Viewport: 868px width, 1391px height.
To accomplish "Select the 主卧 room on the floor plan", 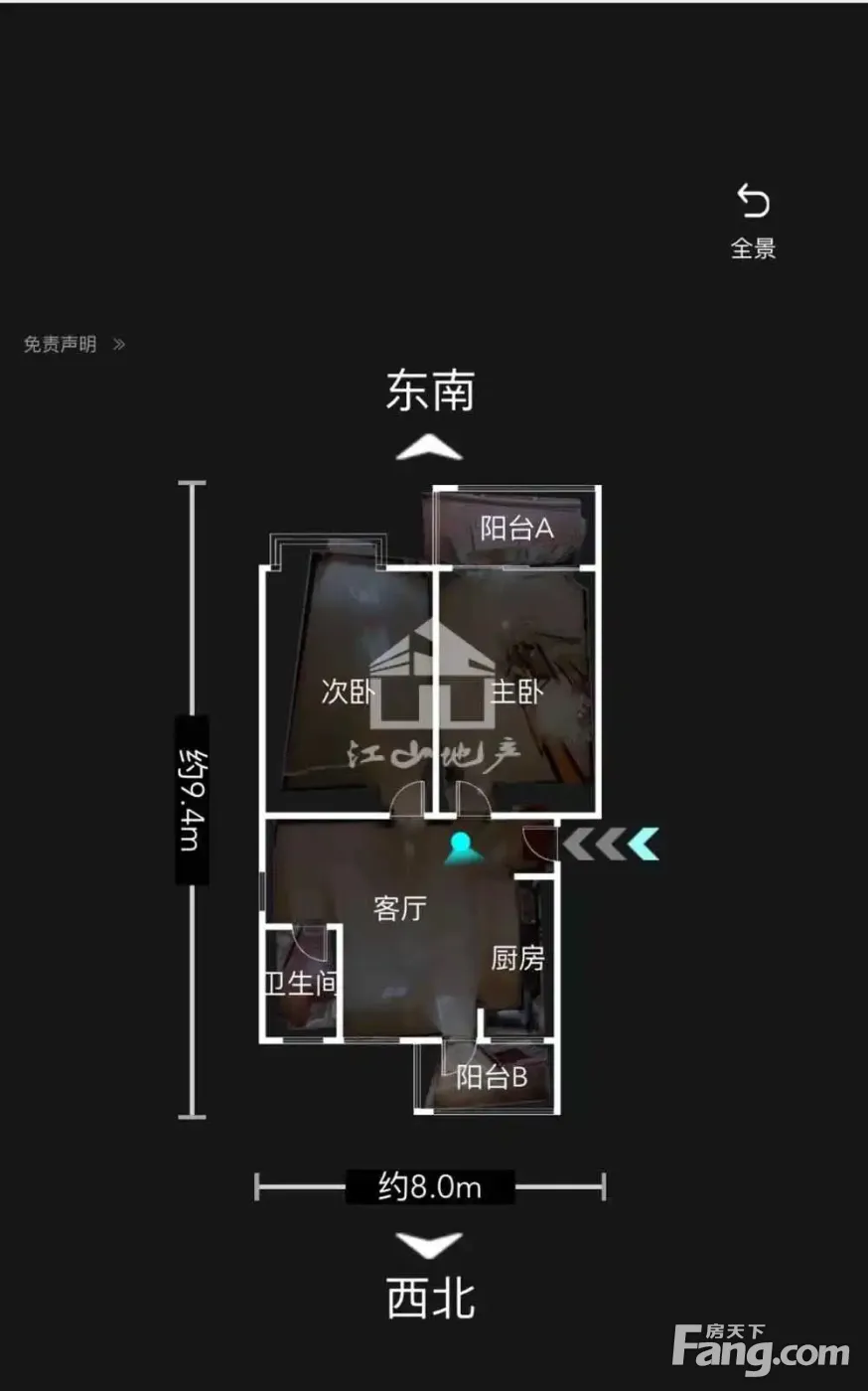I will point(517,692).
